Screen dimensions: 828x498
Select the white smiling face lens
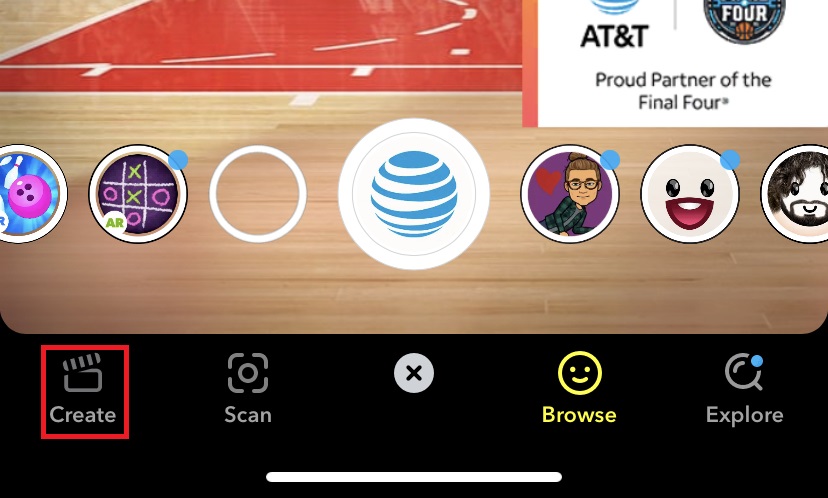click(x=690, y=194)
